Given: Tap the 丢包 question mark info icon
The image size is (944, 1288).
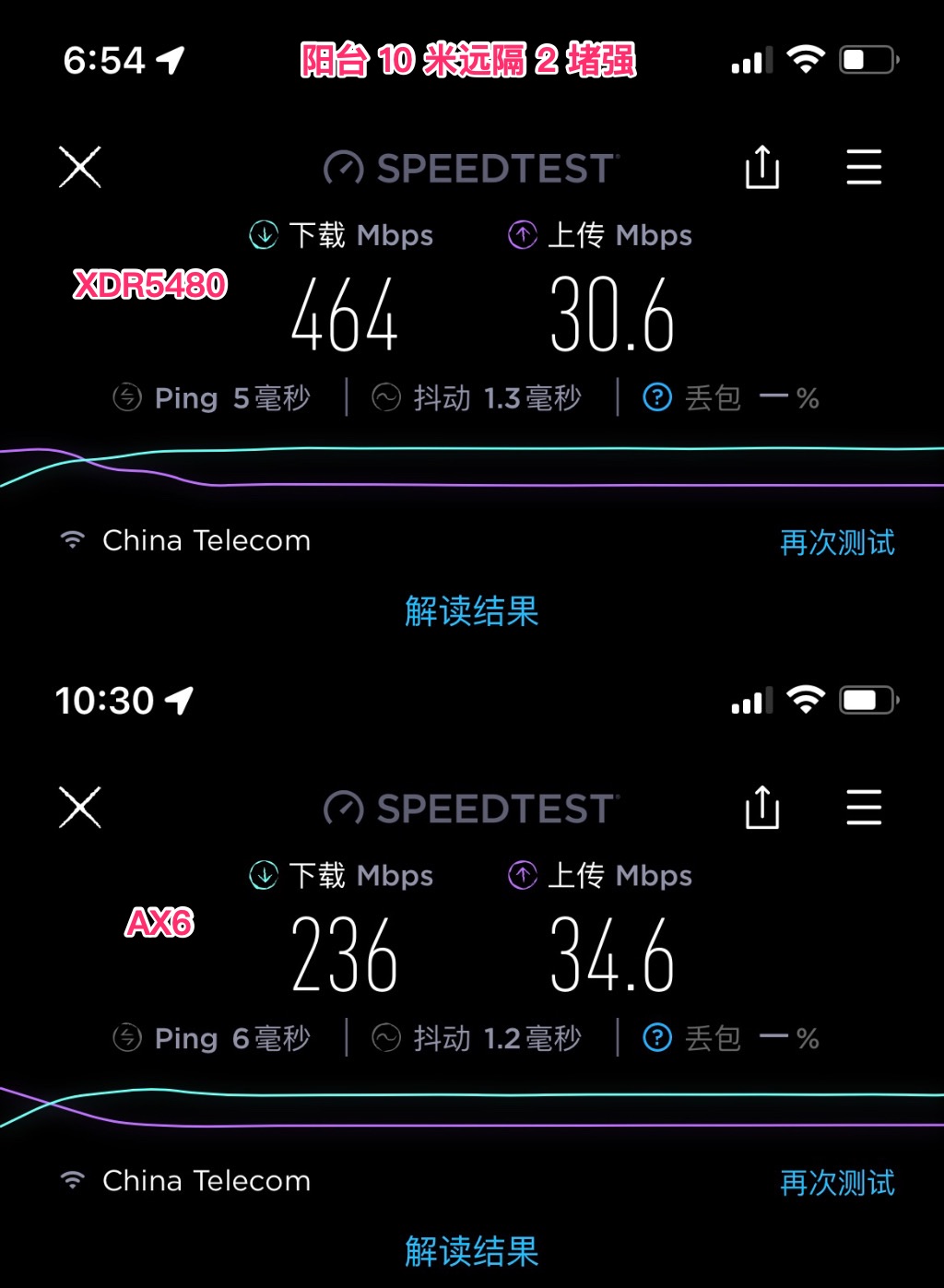Looking at the screenshot, I should tap(656, 397).
